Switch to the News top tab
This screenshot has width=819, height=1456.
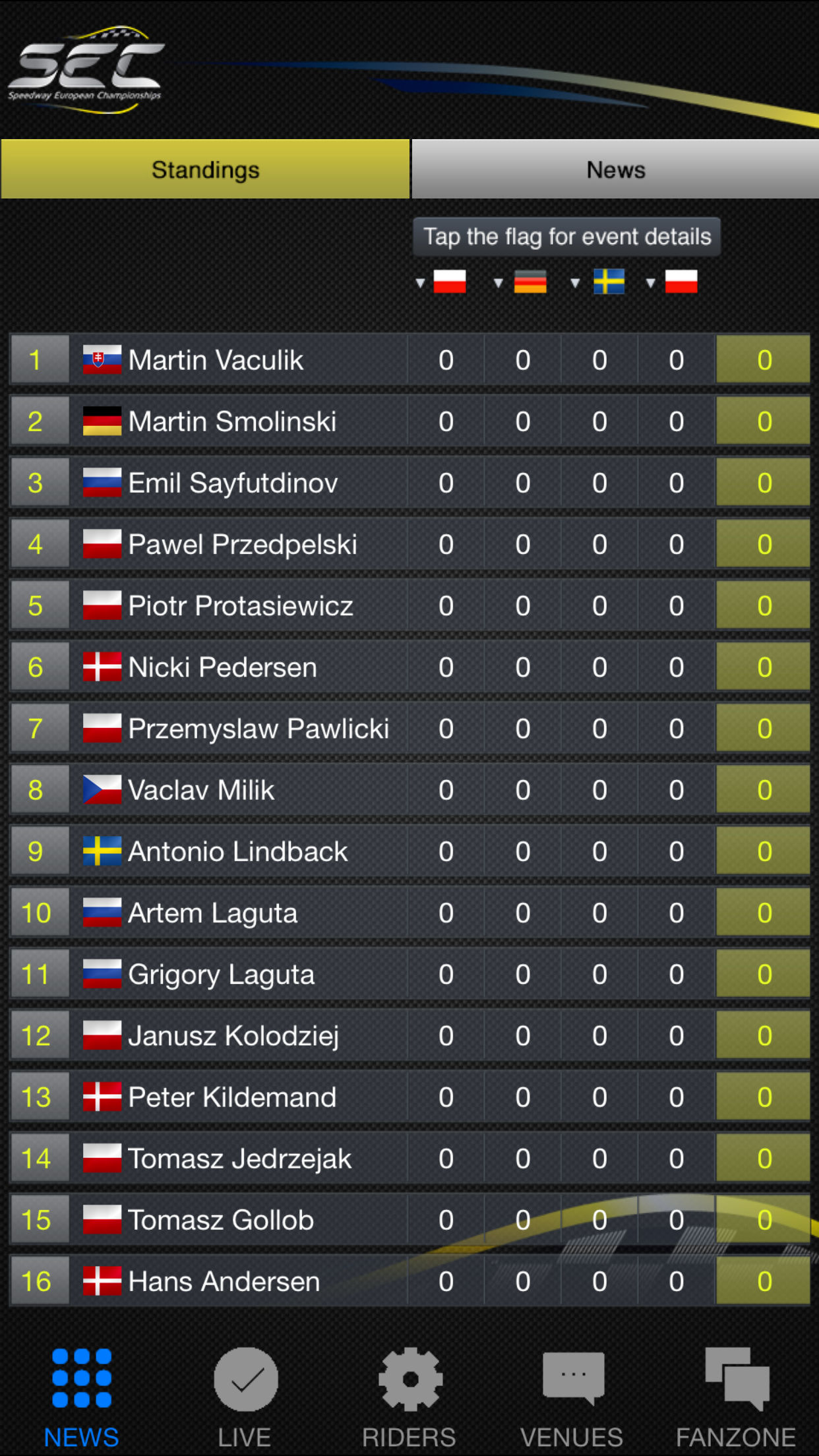click(x=615, y=169)
